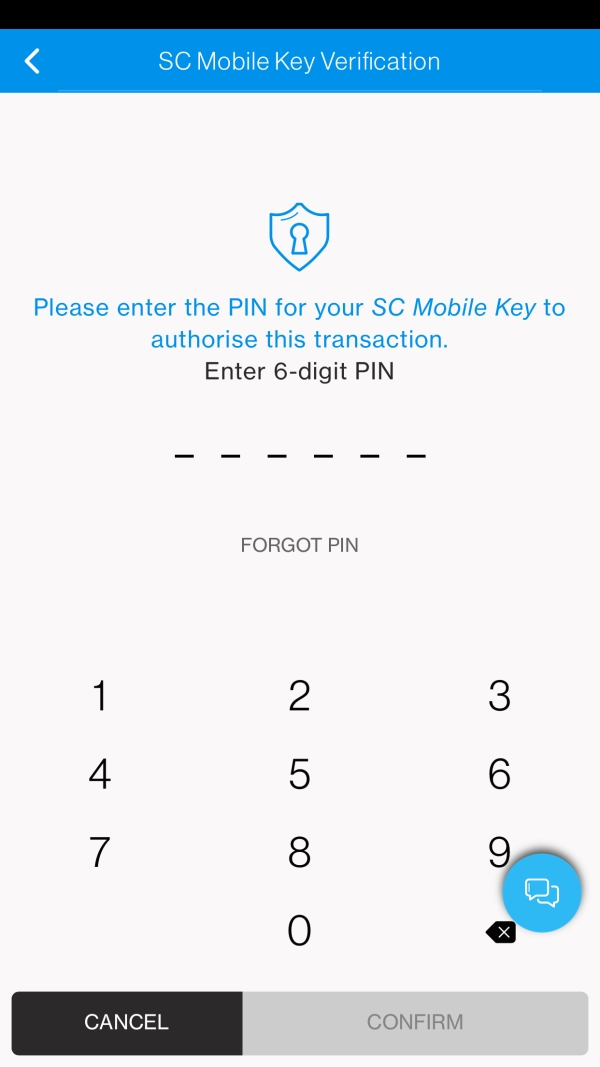Enter digit 7 on the keypad
The image size is (600, 1067).
pyautogui.click(x=99, y=852)
